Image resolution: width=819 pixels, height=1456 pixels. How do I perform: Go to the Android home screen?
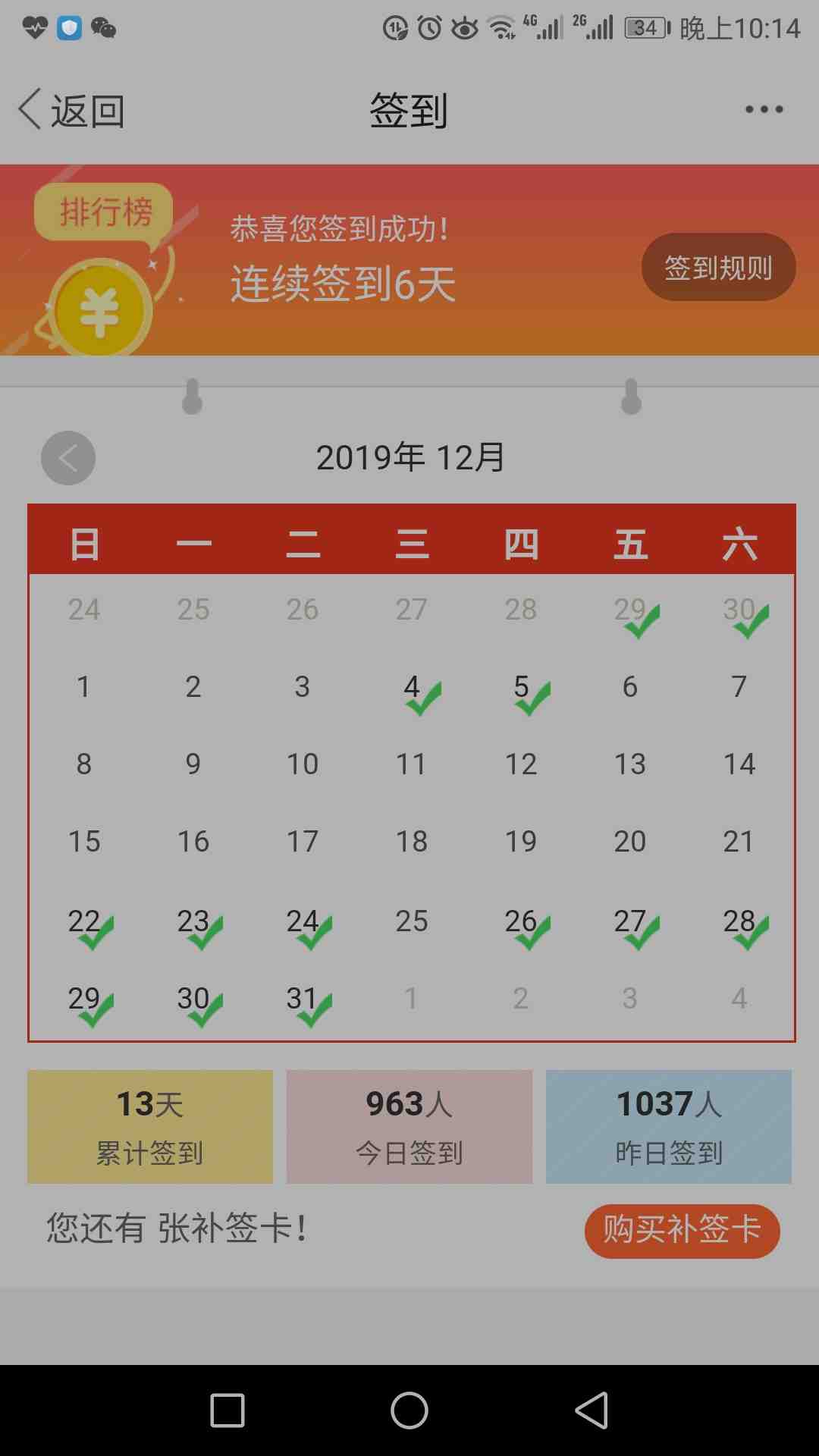(x=409, y=1410)
